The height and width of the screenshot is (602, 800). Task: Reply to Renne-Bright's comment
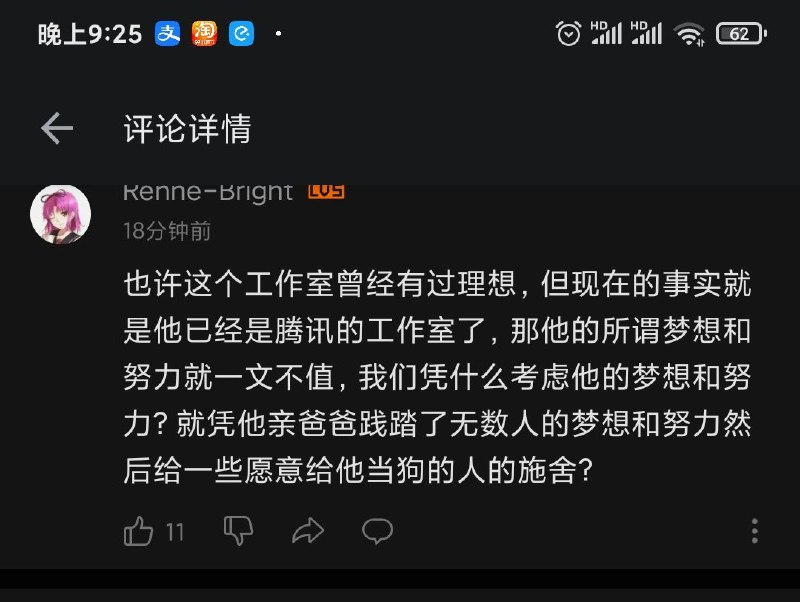point(377,530)
